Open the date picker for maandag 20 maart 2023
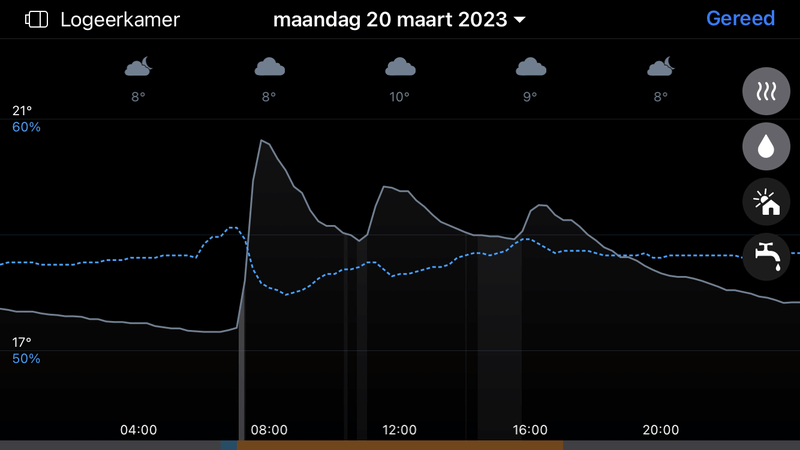 [x=399, y=19]
